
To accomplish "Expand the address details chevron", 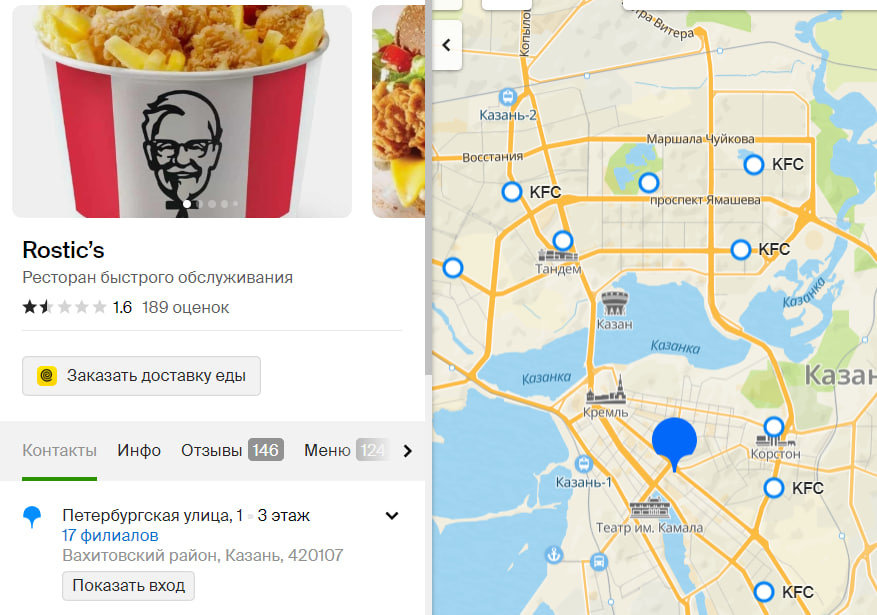I will (x=392, y=516).
